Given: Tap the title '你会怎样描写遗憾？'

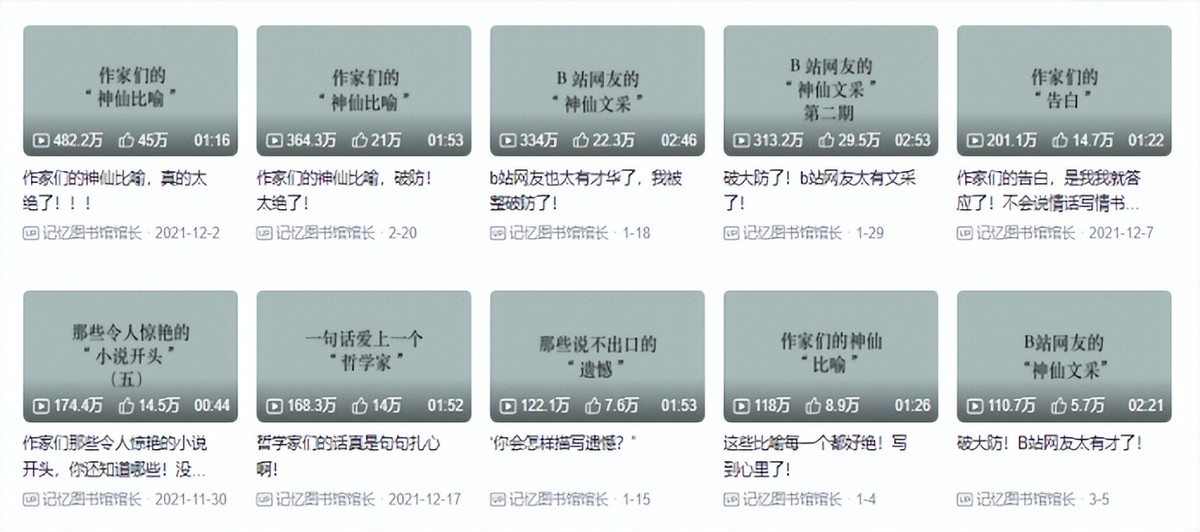Looking at the screenshot, I should 565,443.
